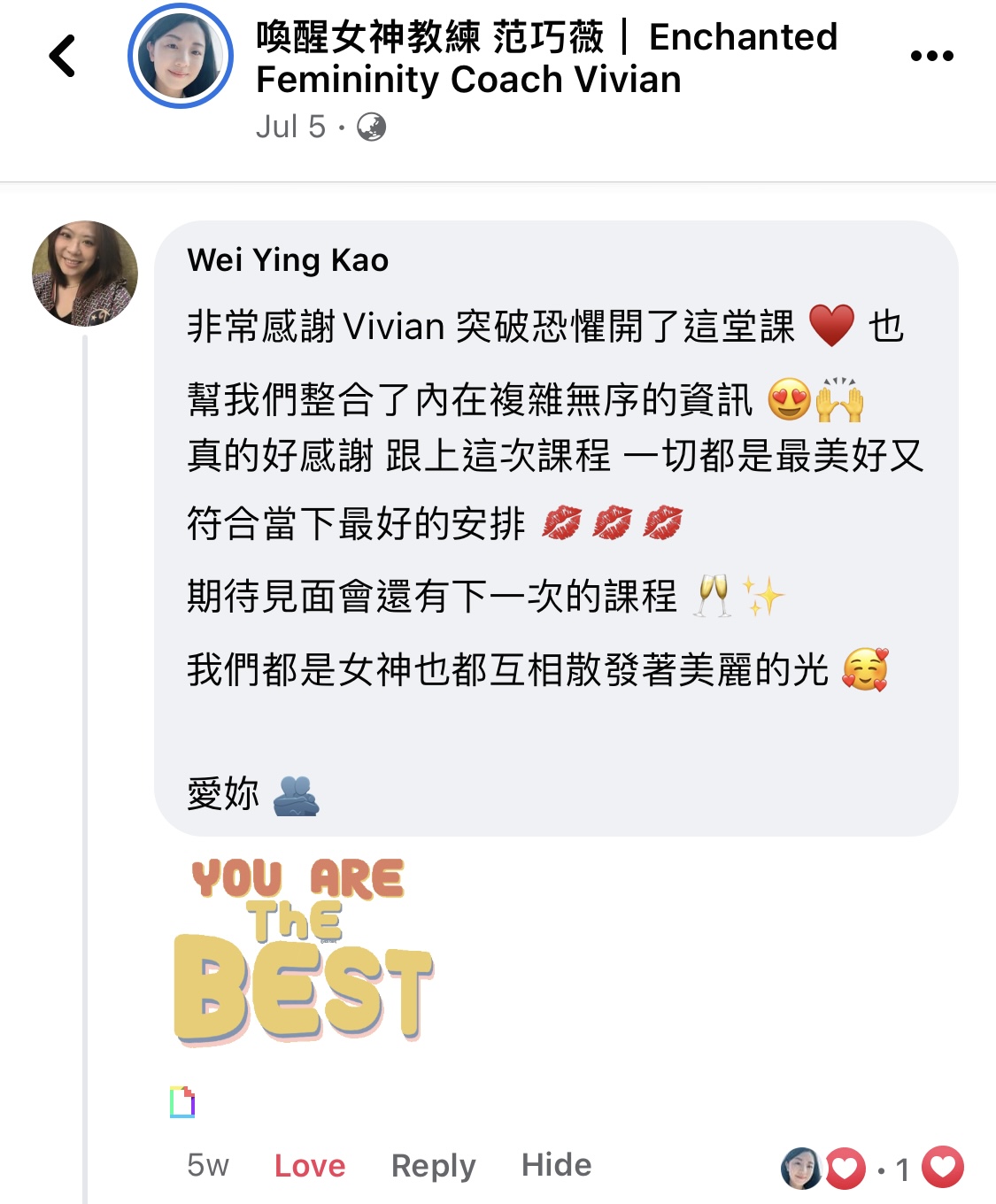Screen dimensions: 996x1204
Task: Hide Wei Ying Kao's comment
Action: 556,1165
